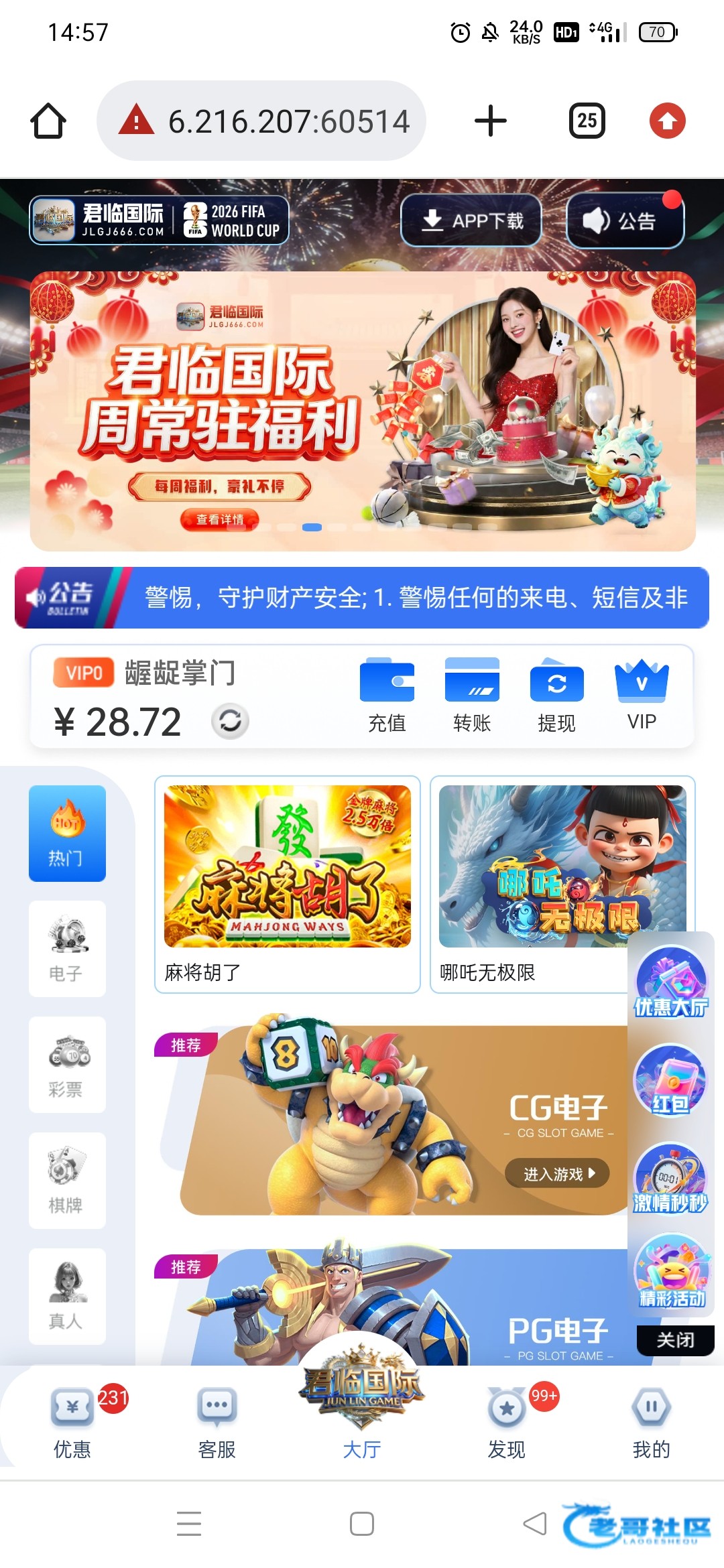Screen dimensions: 724x1568
Task: Select the 彩票 lottery category
Action: point(67,1065)
